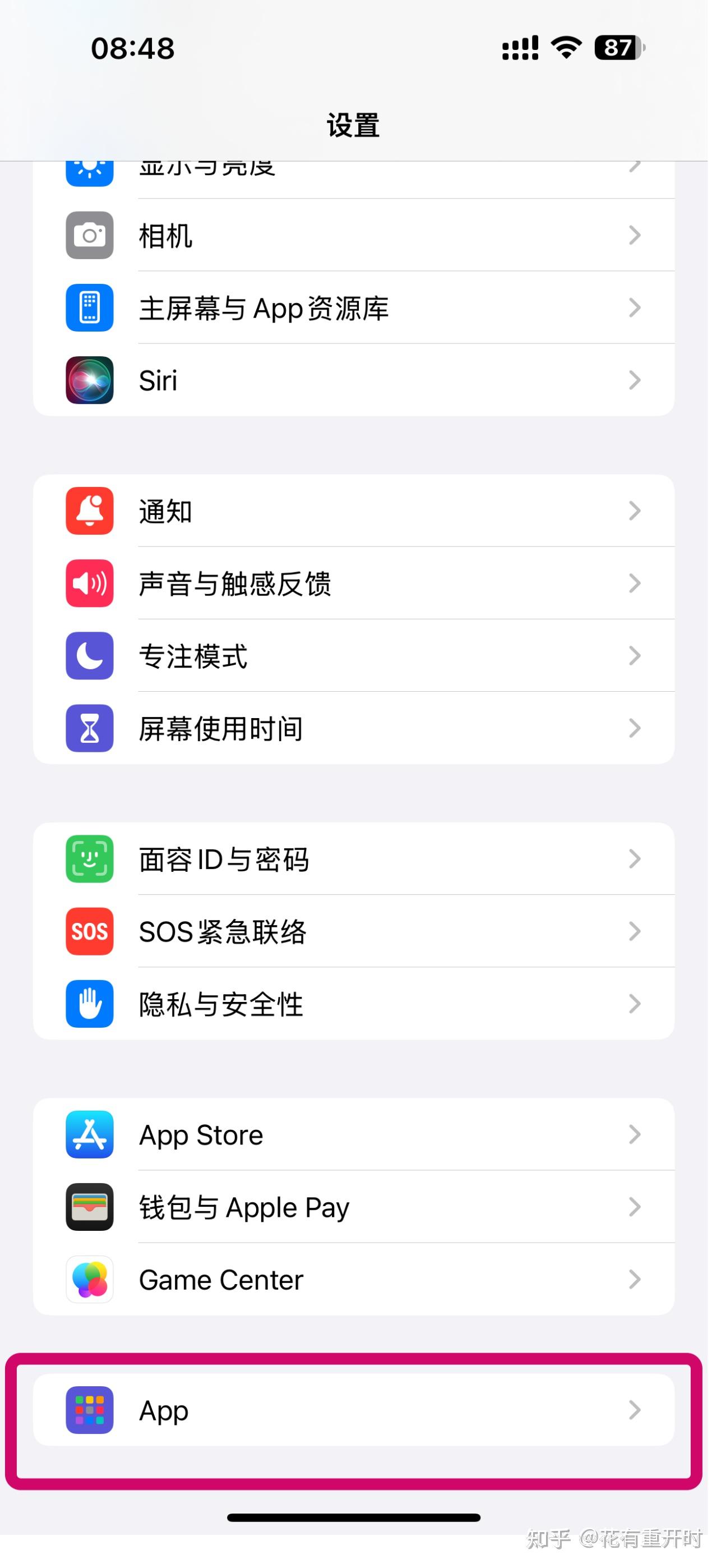Open 专注模式 settings
The height and width of the screenshot is (1568, 721).
click(x=353, y=656)
